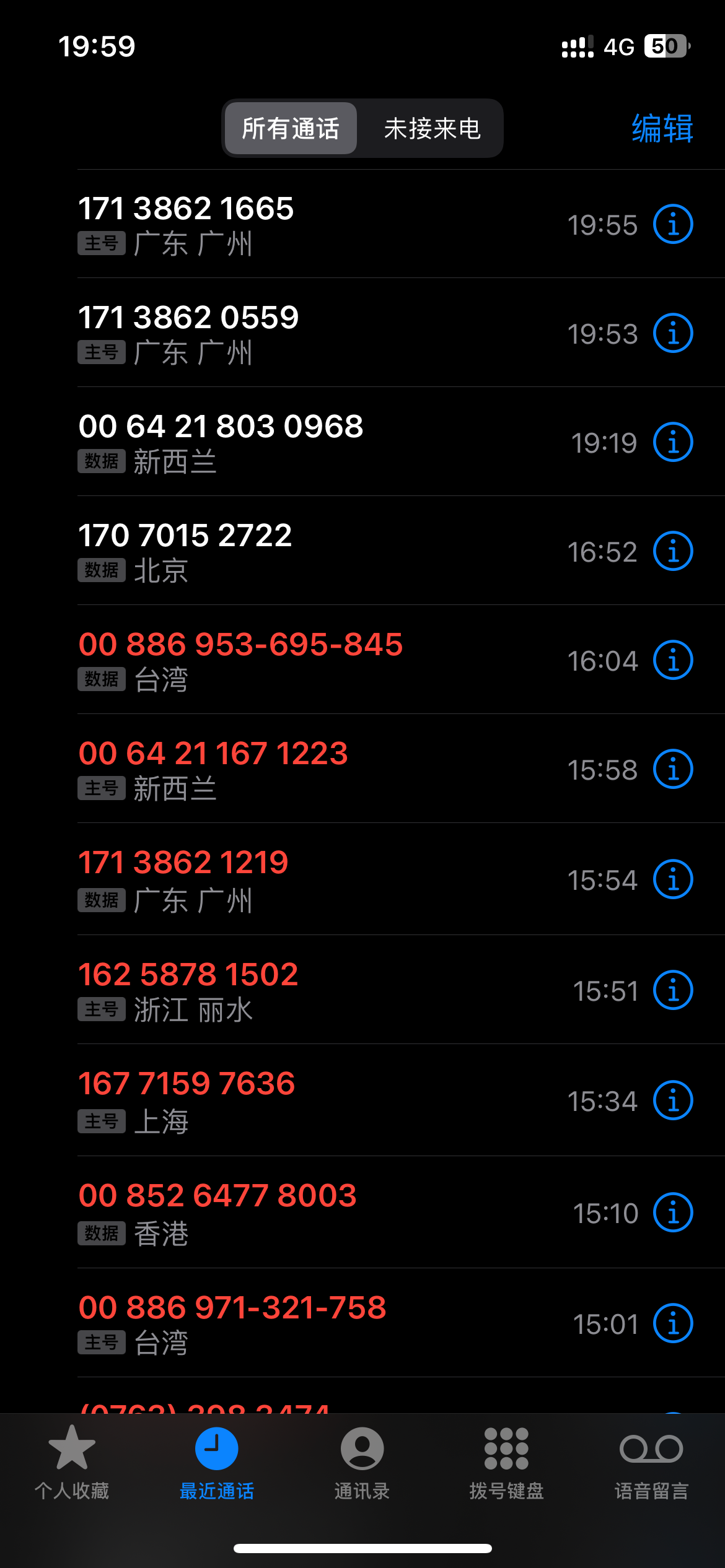Redial 170 7015 2722 from 北京
Viewport: 725px width, 1568px height.
(x=185, y=536)
